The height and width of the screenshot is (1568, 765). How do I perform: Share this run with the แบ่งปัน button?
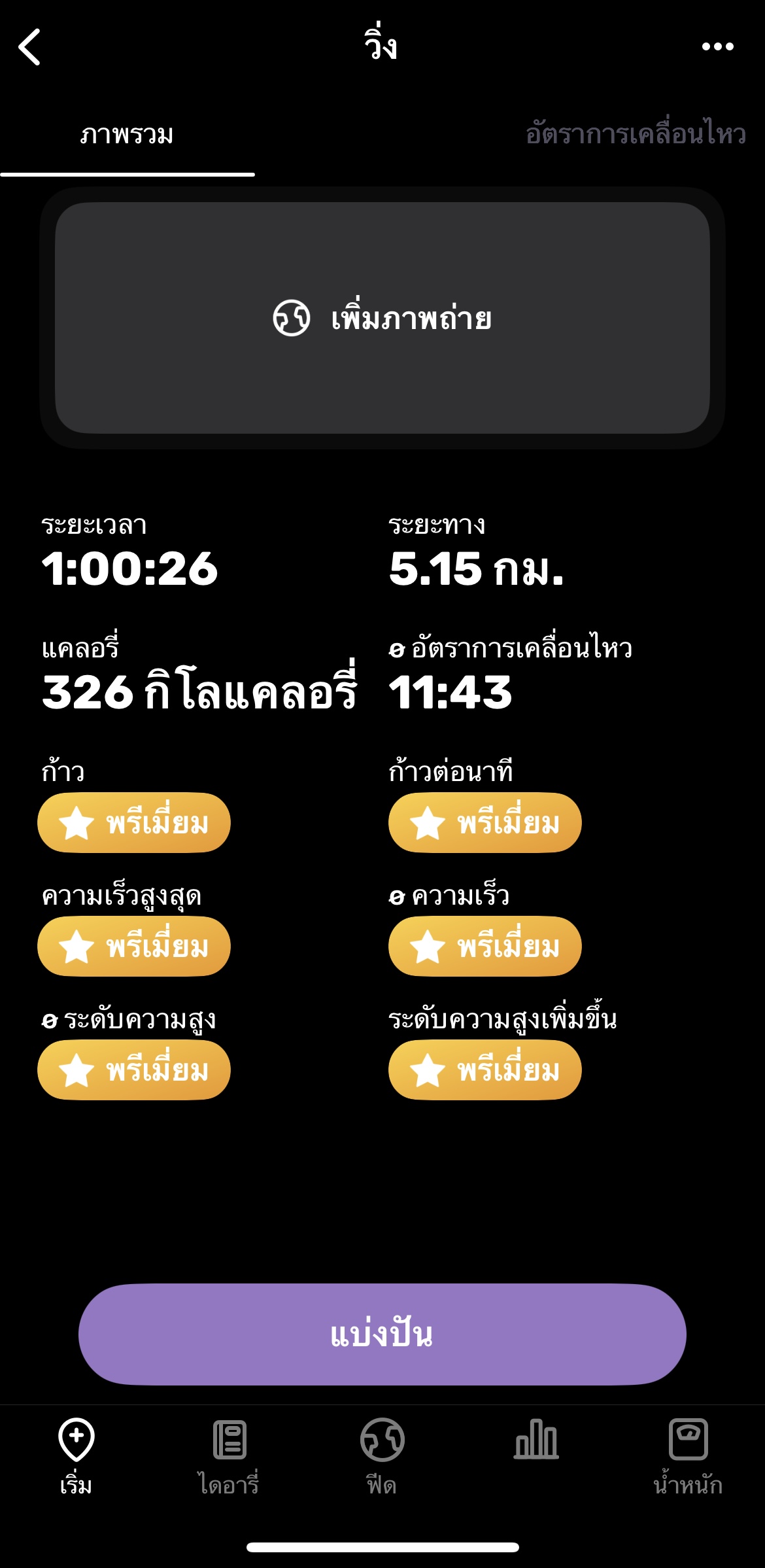click(x=382, y=1334)
